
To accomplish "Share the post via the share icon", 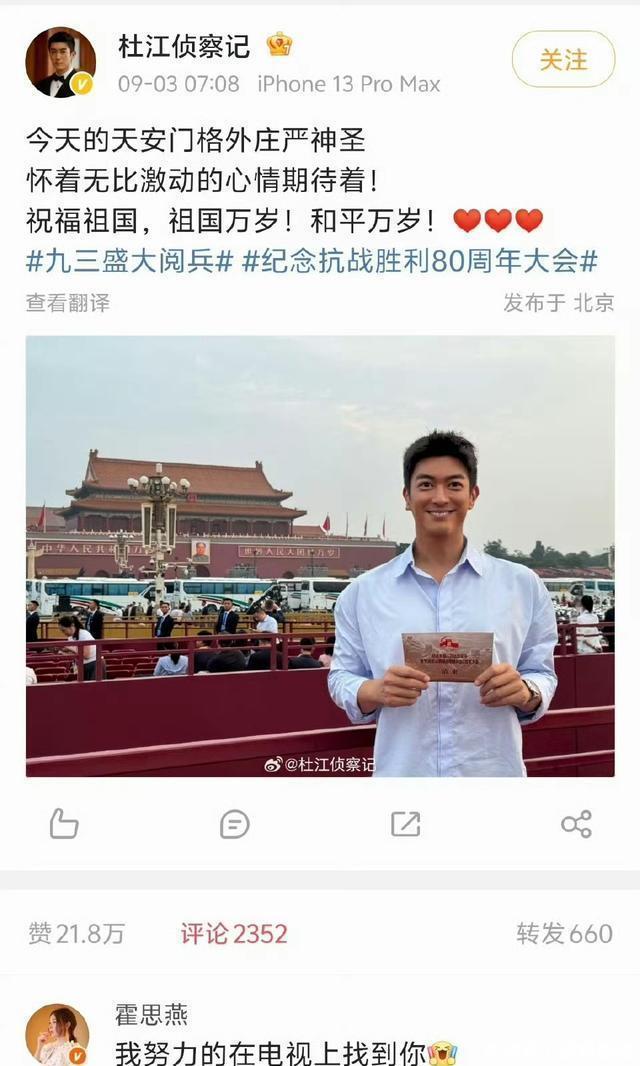I will 576,823.
